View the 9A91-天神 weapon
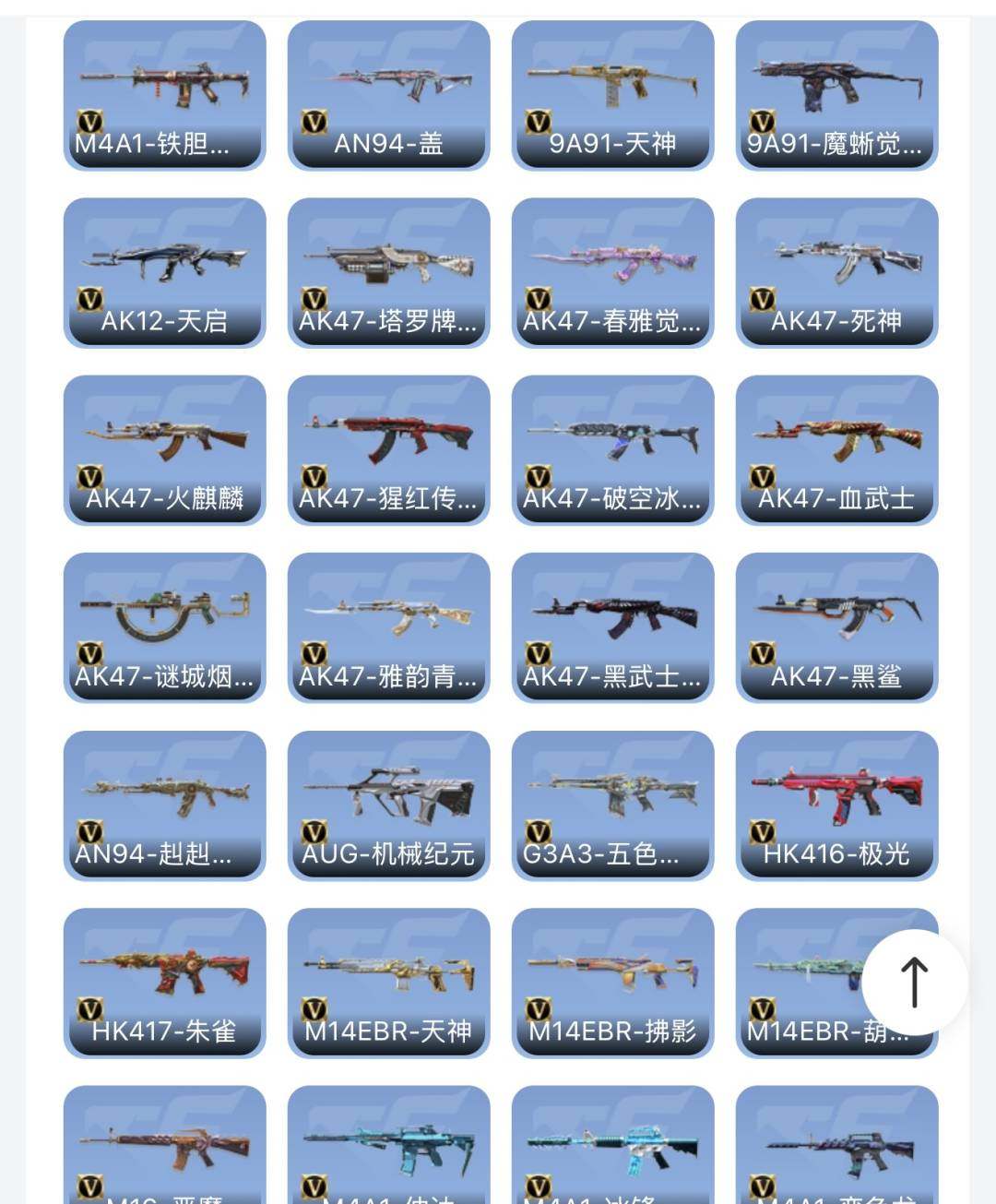The height and width of the screenshot is (1204, 996). [x=612, y=95]
